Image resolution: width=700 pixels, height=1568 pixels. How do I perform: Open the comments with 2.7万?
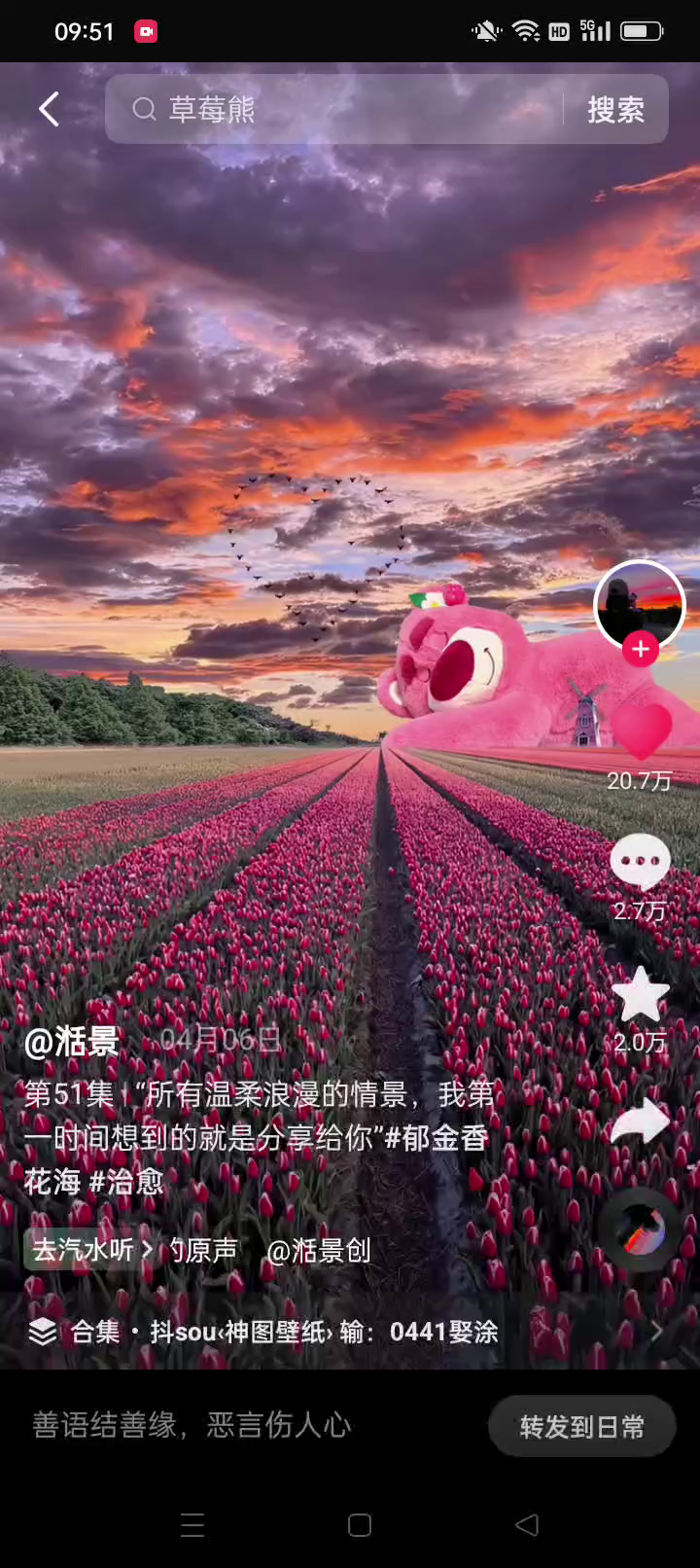click(x=640, y=862)
